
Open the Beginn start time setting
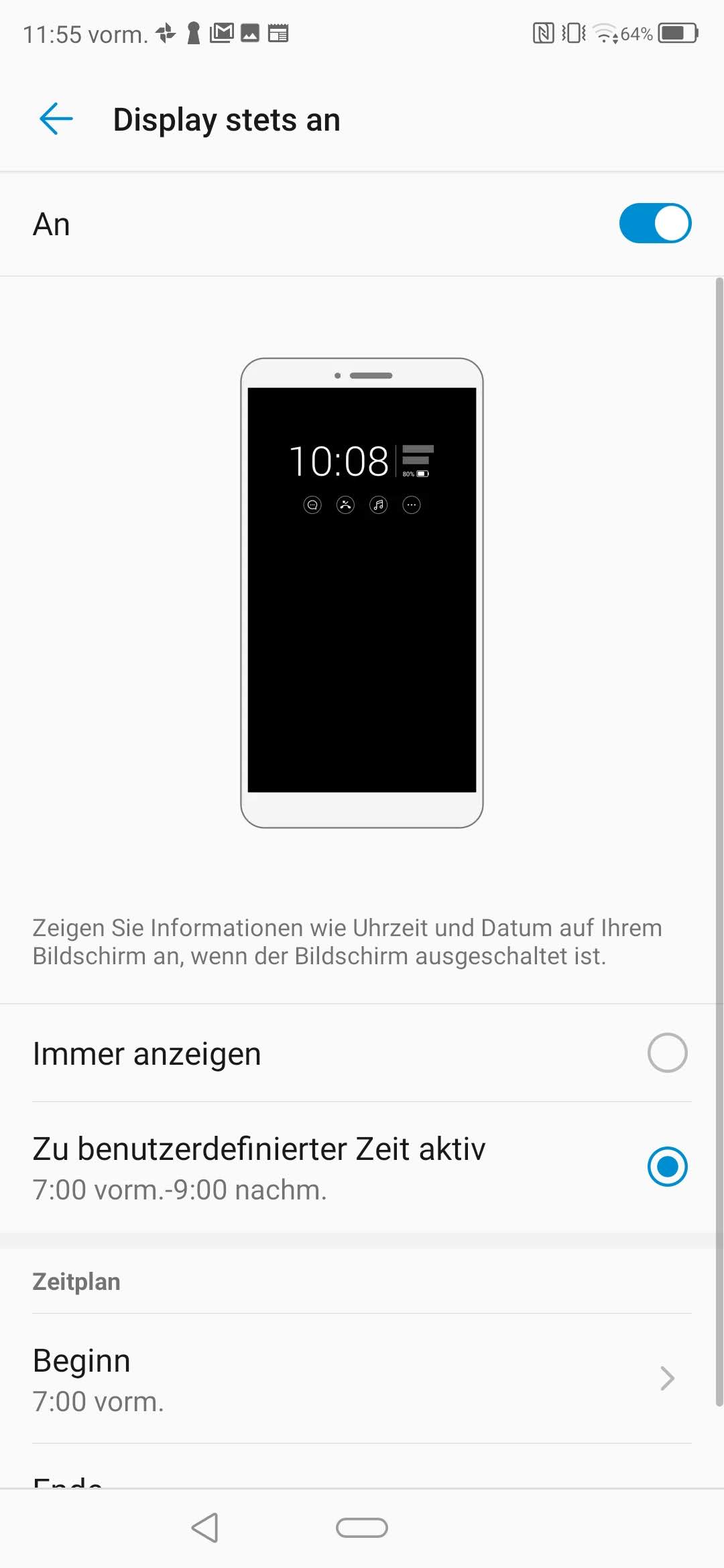tap(362, 1379)
